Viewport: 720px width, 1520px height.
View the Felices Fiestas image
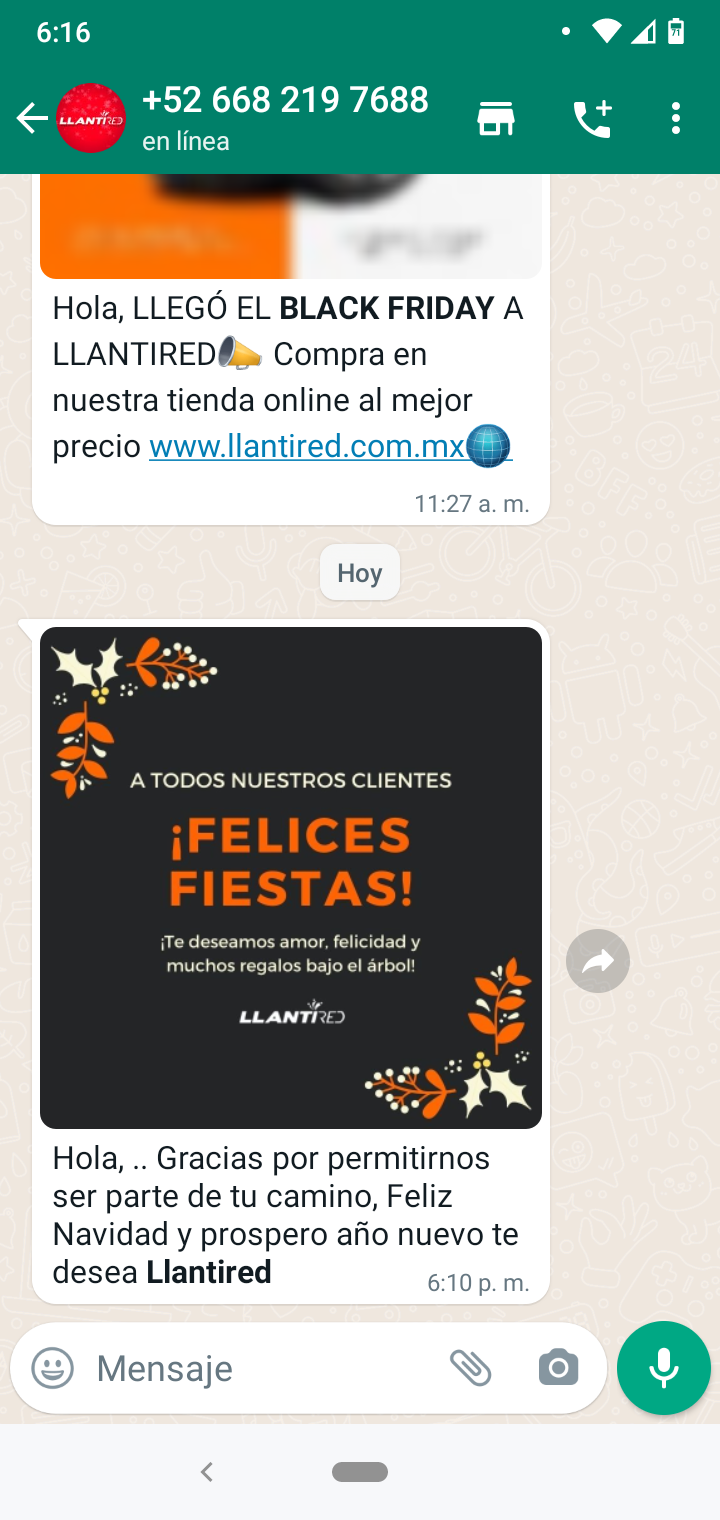291,877
